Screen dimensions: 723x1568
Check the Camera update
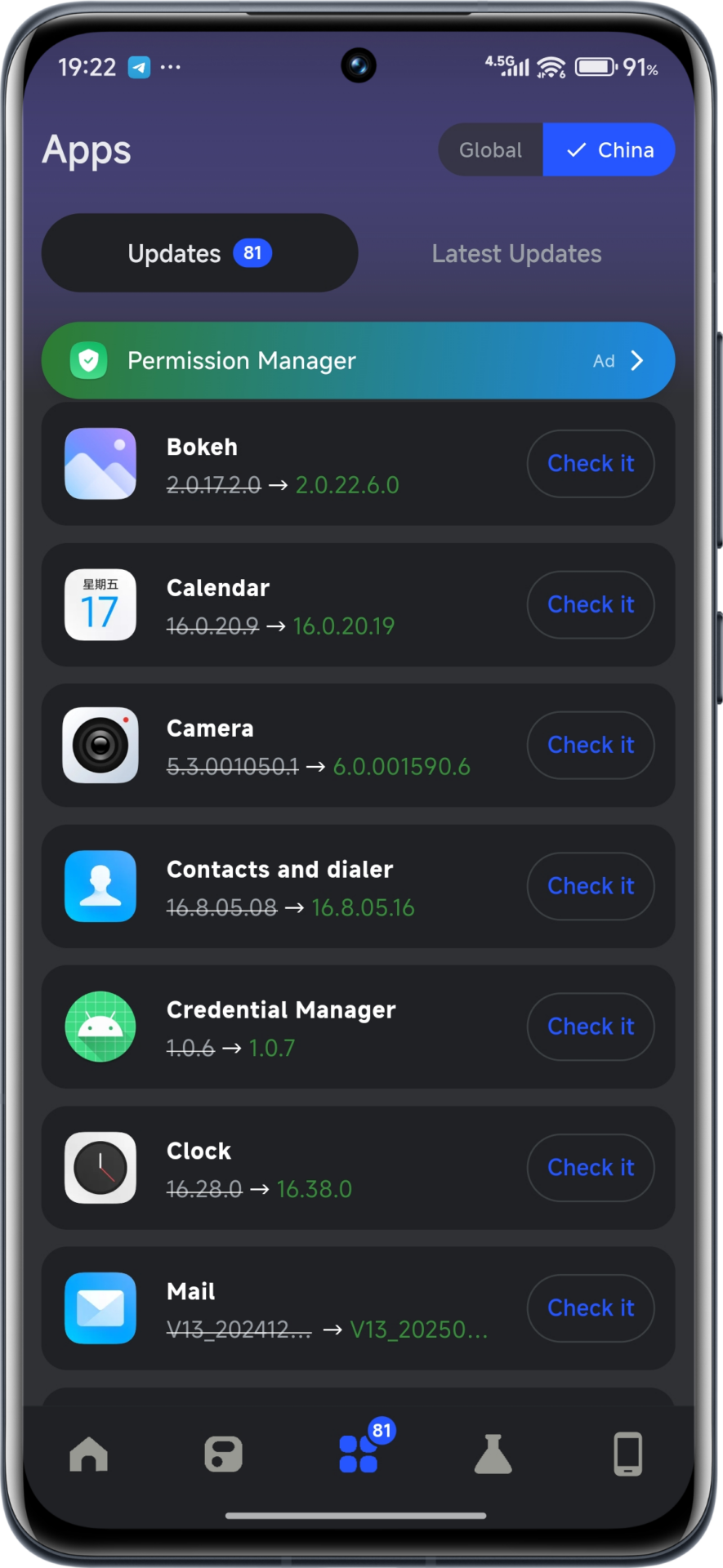click(x=590, y=745)
